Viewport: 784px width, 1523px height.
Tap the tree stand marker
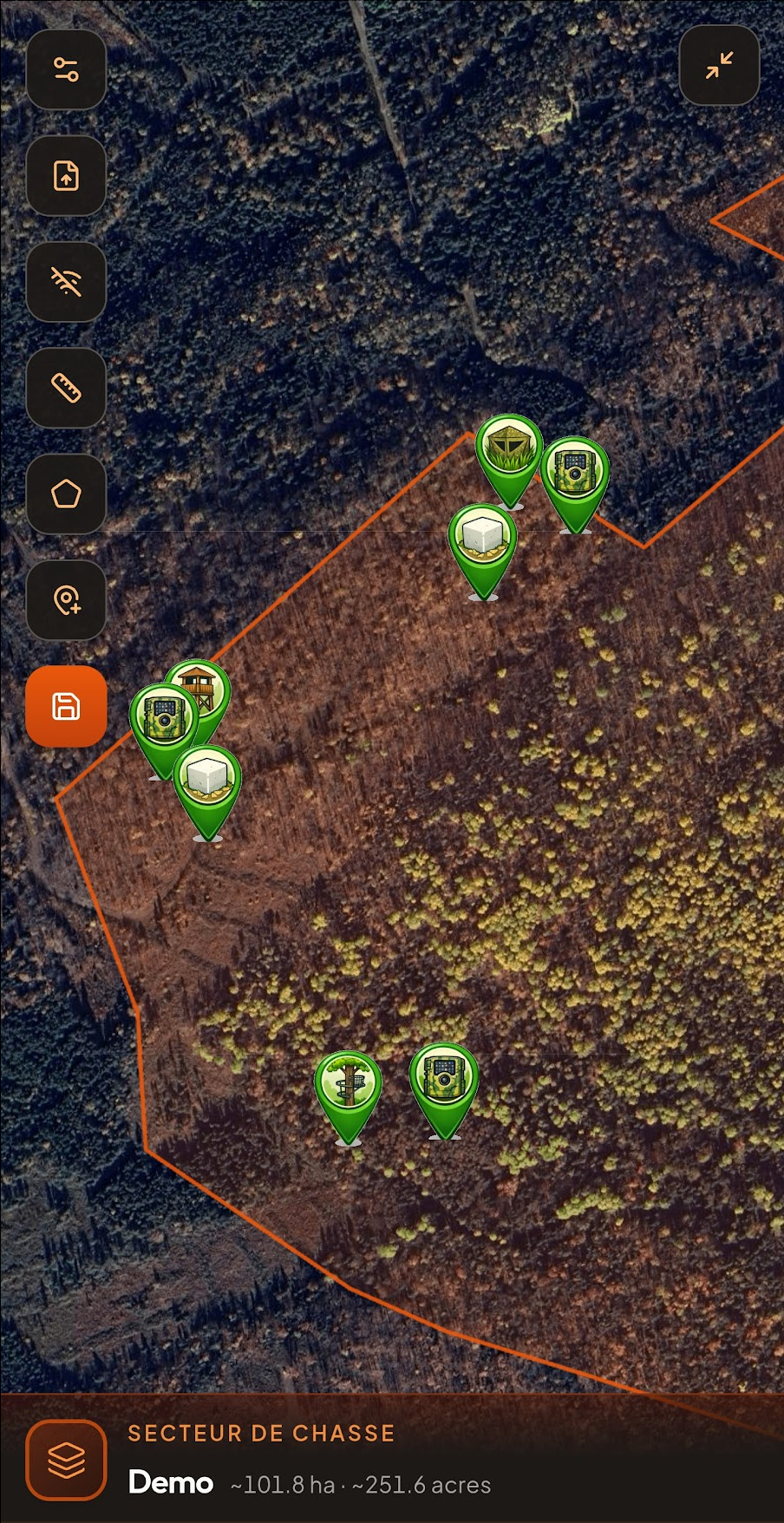tap(348, 1086)
